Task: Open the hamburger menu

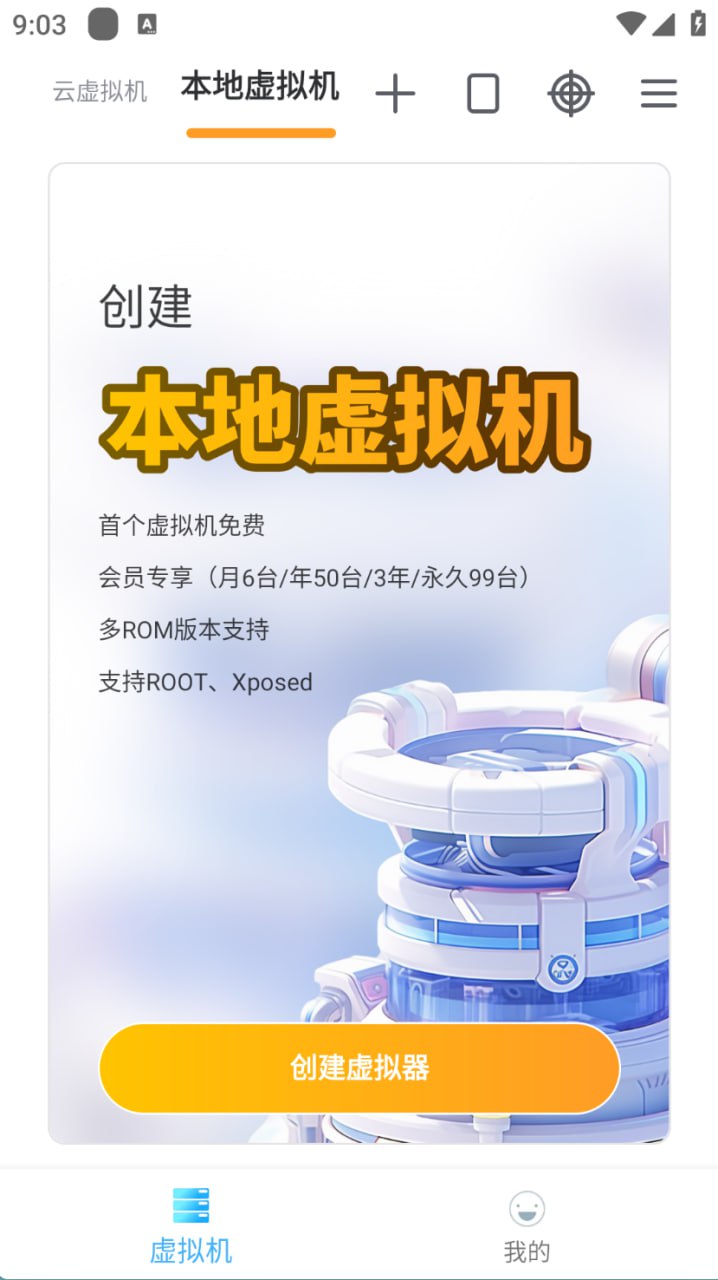Action: pos(659,95)
